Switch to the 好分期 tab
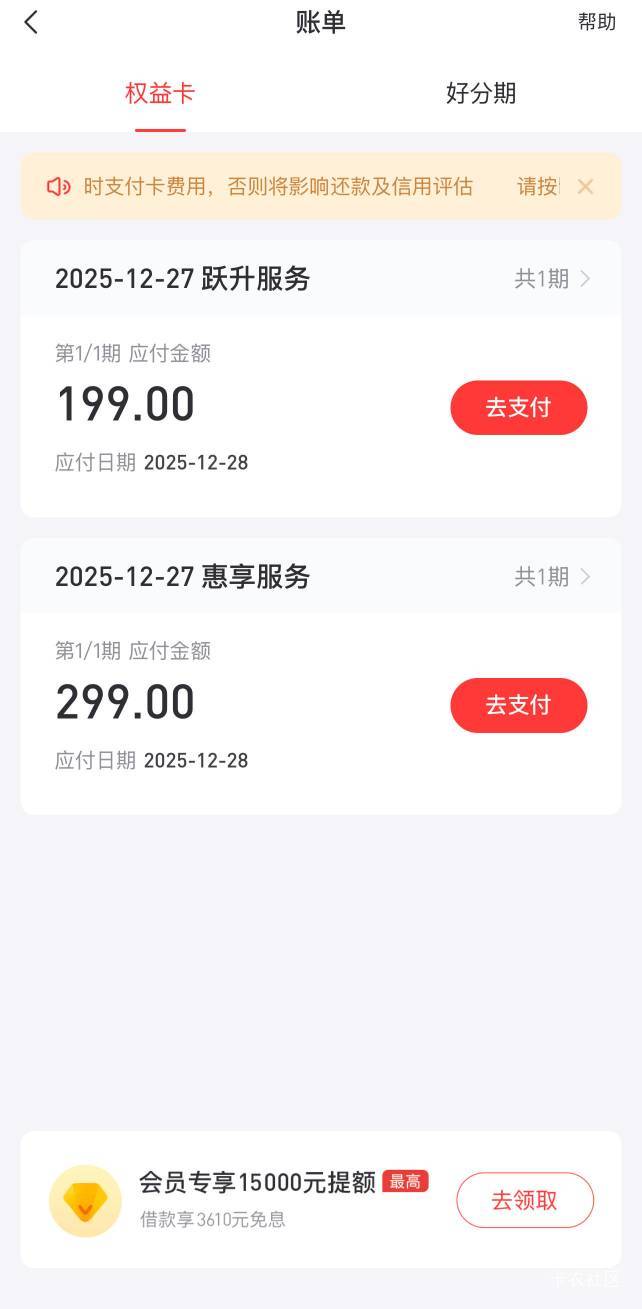The height and width of the screenshot is (1309, 642). point(481,94)
